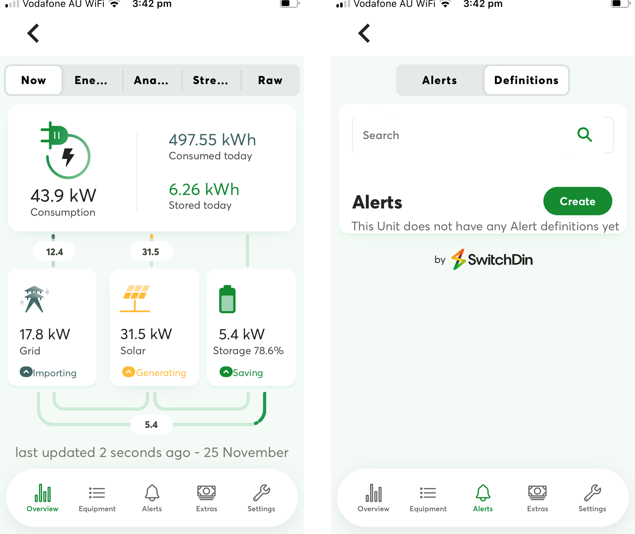This screenshot has width=635, height=534.
Task: Go back from the energy overview screen
Action: [33, 34]
